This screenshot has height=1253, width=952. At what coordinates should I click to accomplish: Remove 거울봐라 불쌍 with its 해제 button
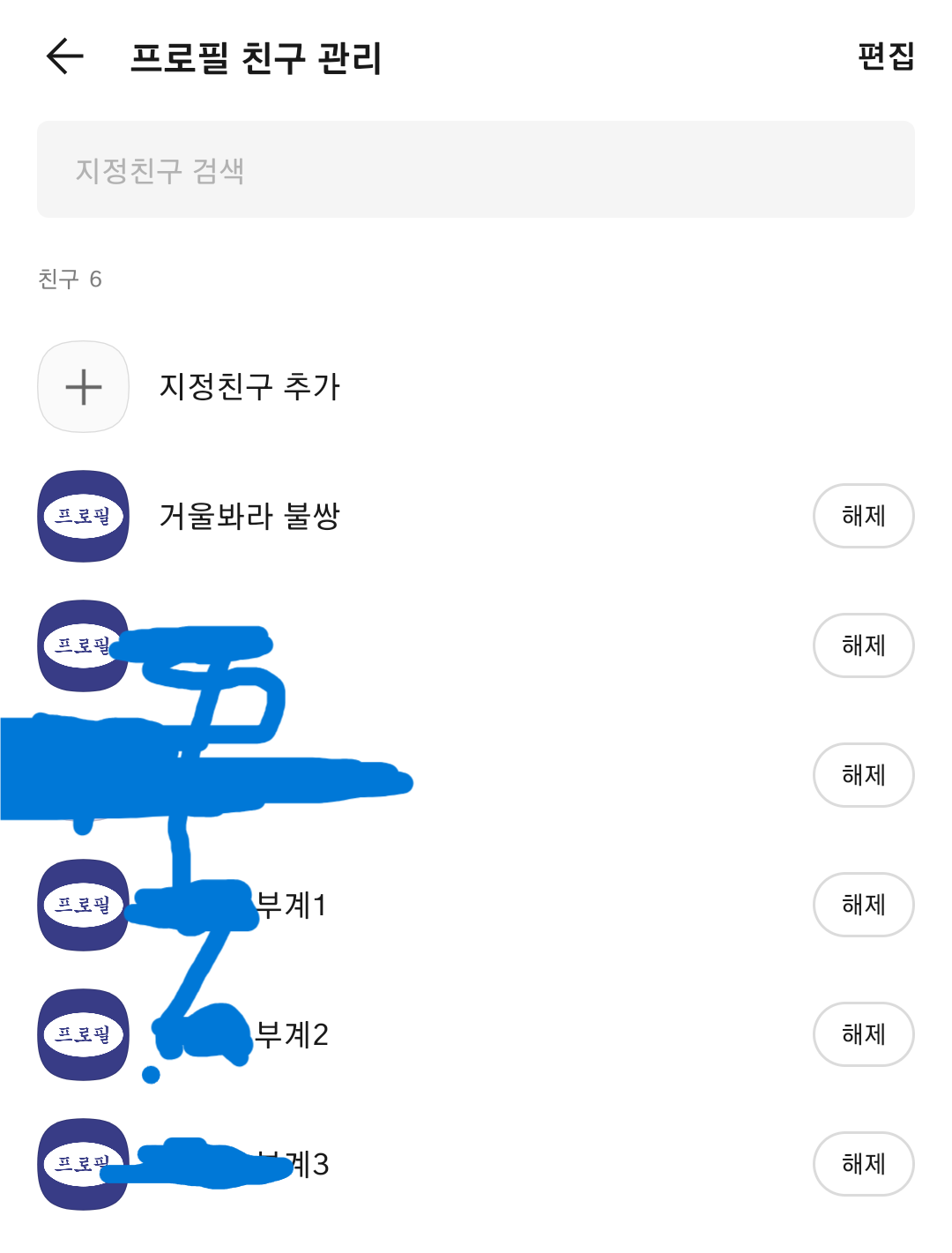tap(862, 516)
